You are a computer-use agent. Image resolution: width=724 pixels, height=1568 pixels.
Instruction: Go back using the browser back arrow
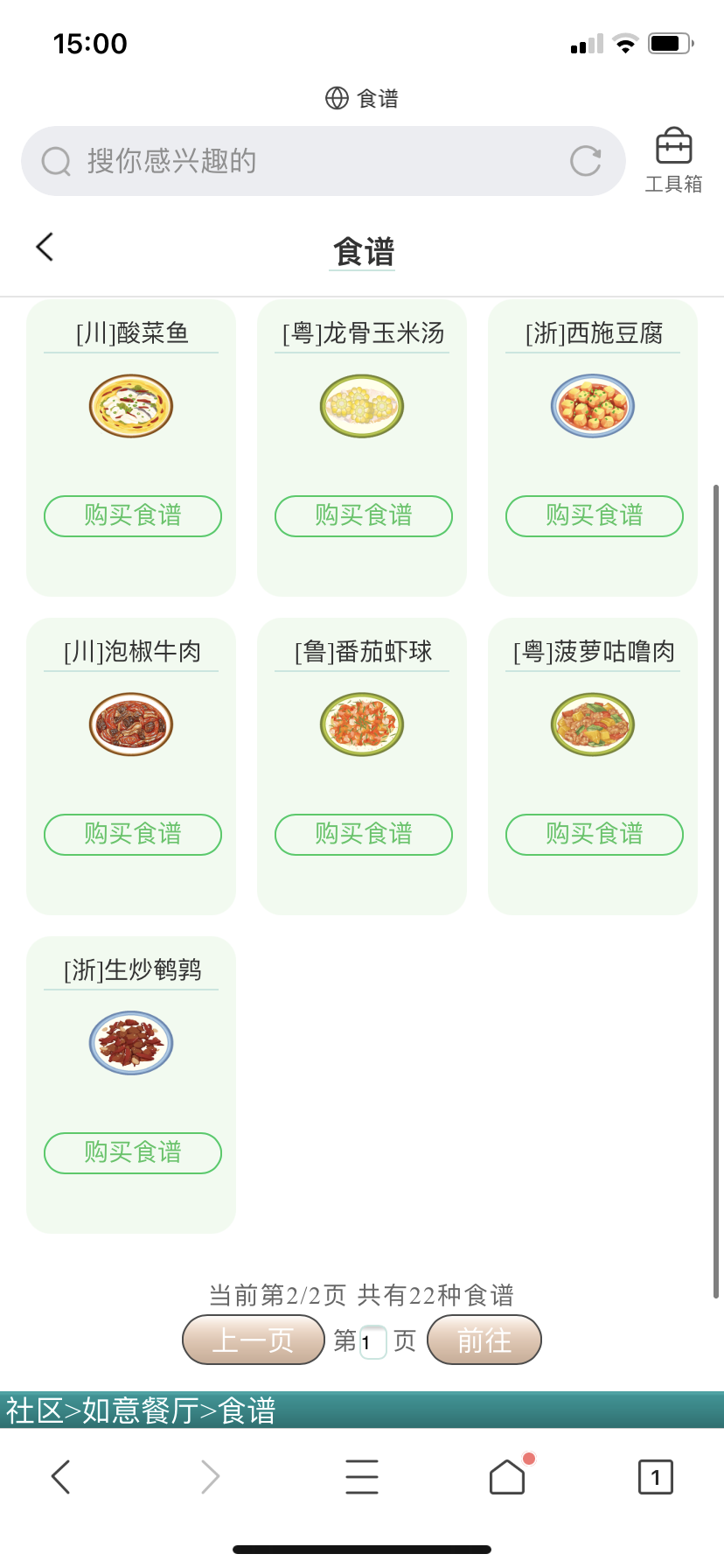coord(59,1476)
